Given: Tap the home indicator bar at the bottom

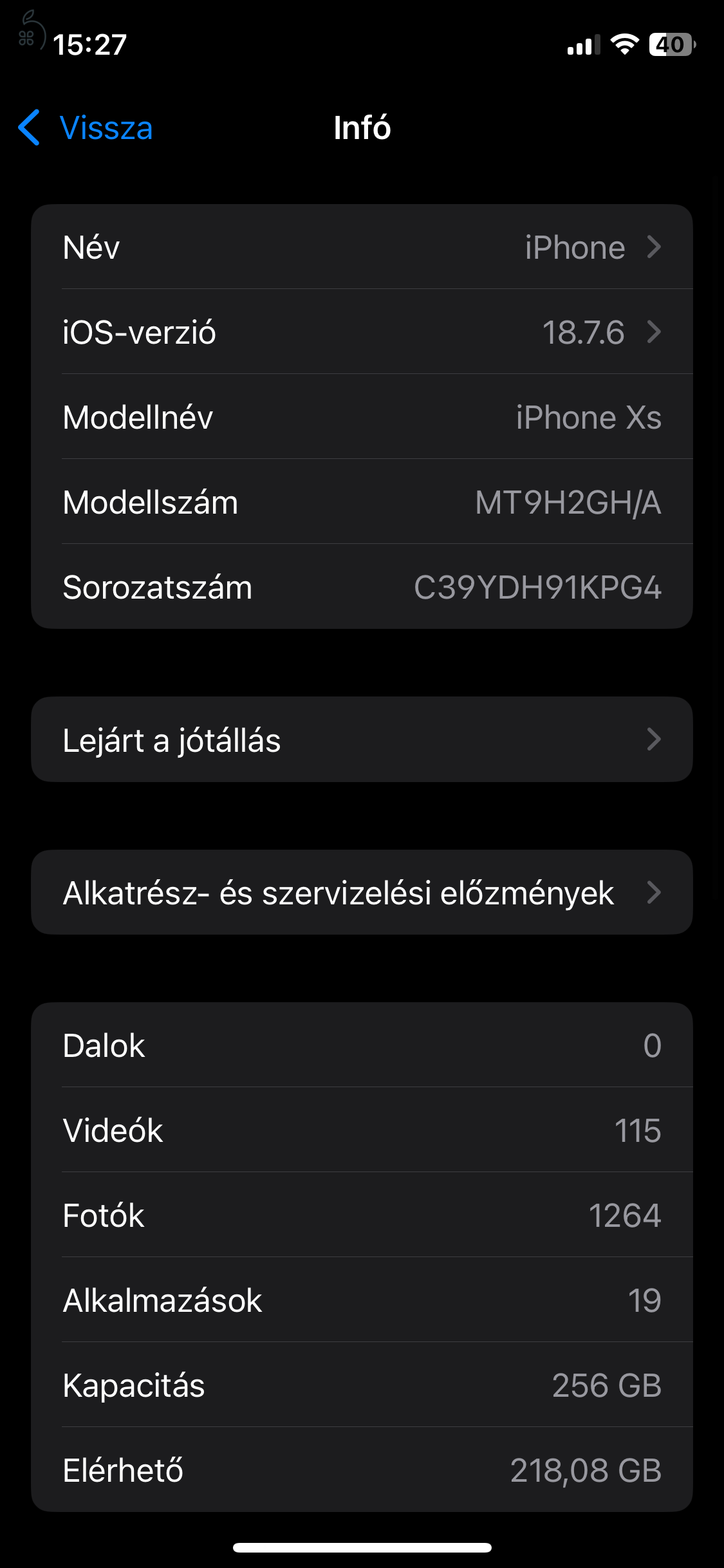Looking at the screenshot, I should pos(362,1545).
